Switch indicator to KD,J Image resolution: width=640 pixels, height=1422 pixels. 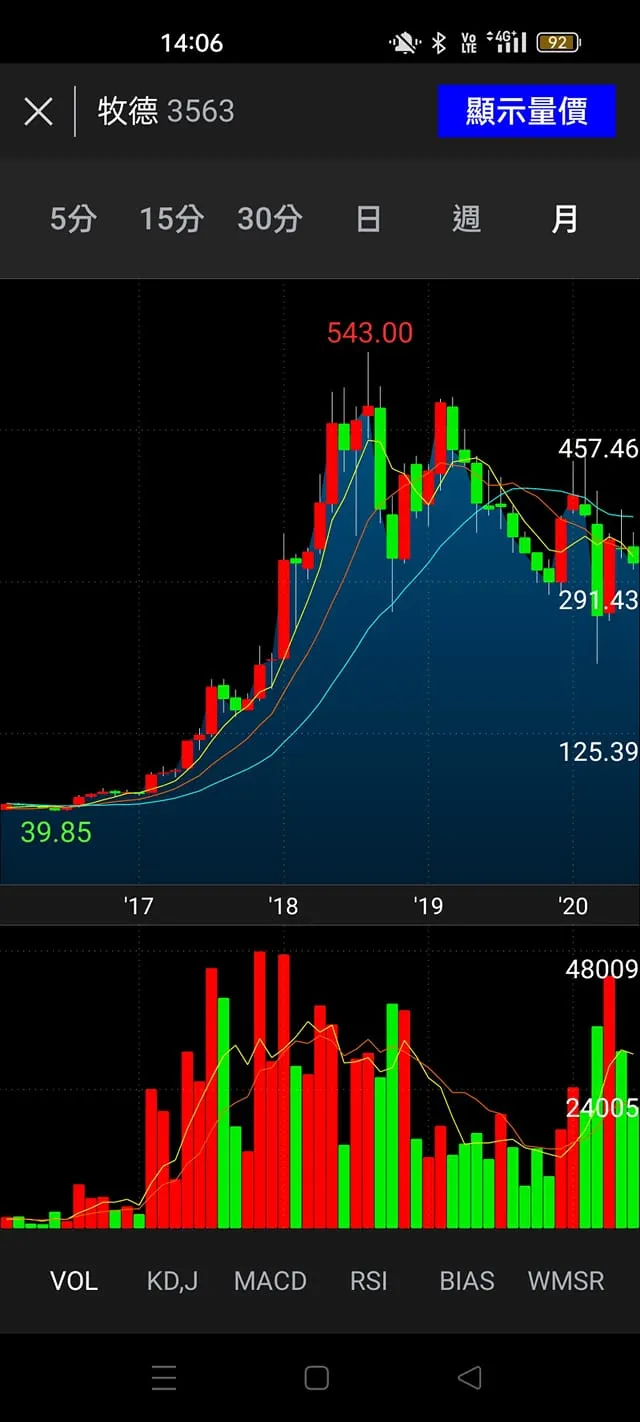172,1281
